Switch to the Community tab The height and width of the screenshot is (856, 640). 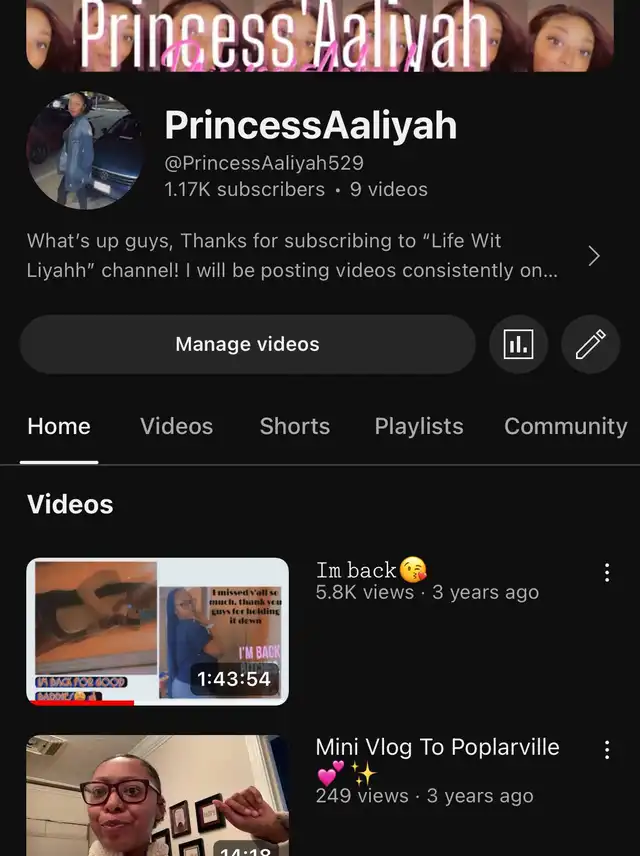(x=565, y=426)
